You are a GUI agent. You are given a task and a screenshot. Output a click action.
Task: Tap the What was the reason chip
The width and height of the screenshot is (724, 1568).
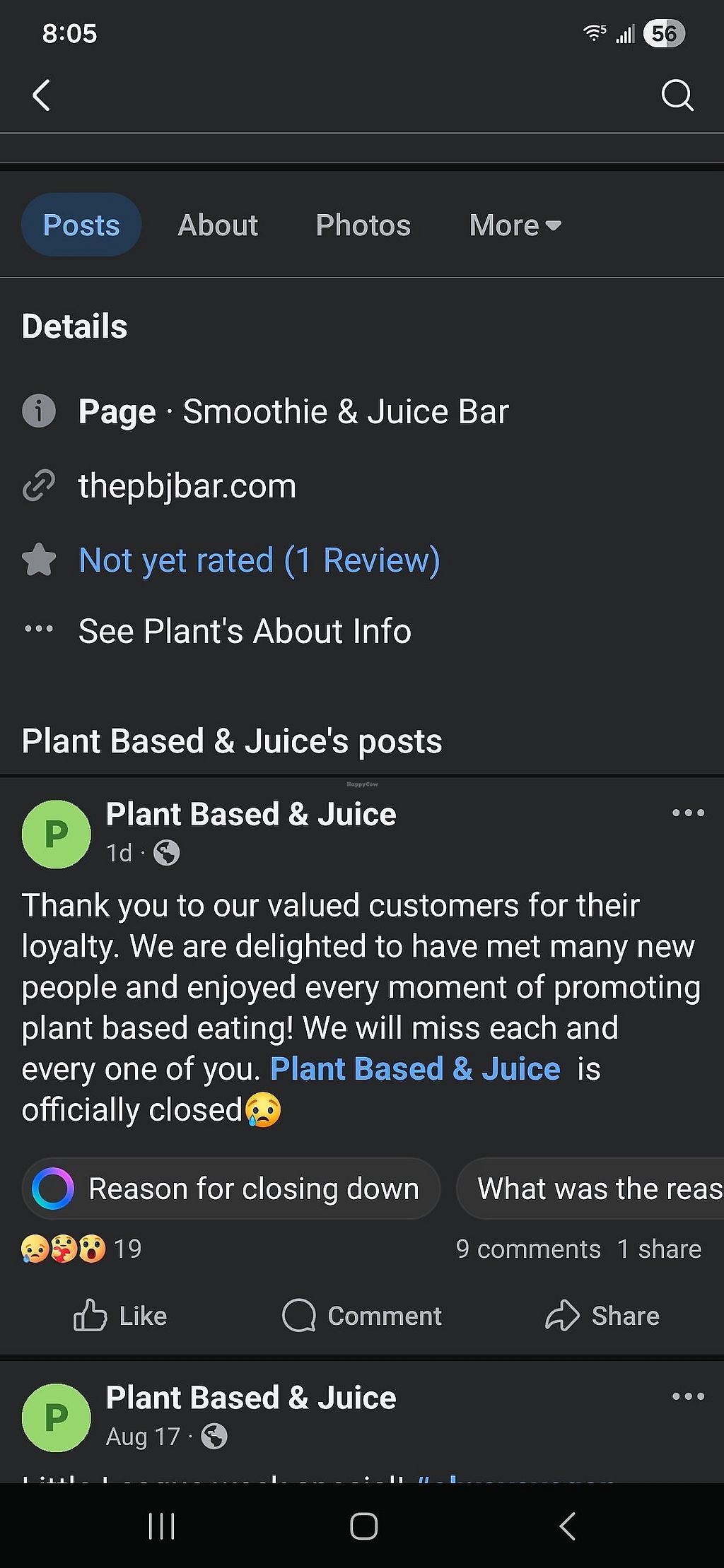pos(594,1189)
